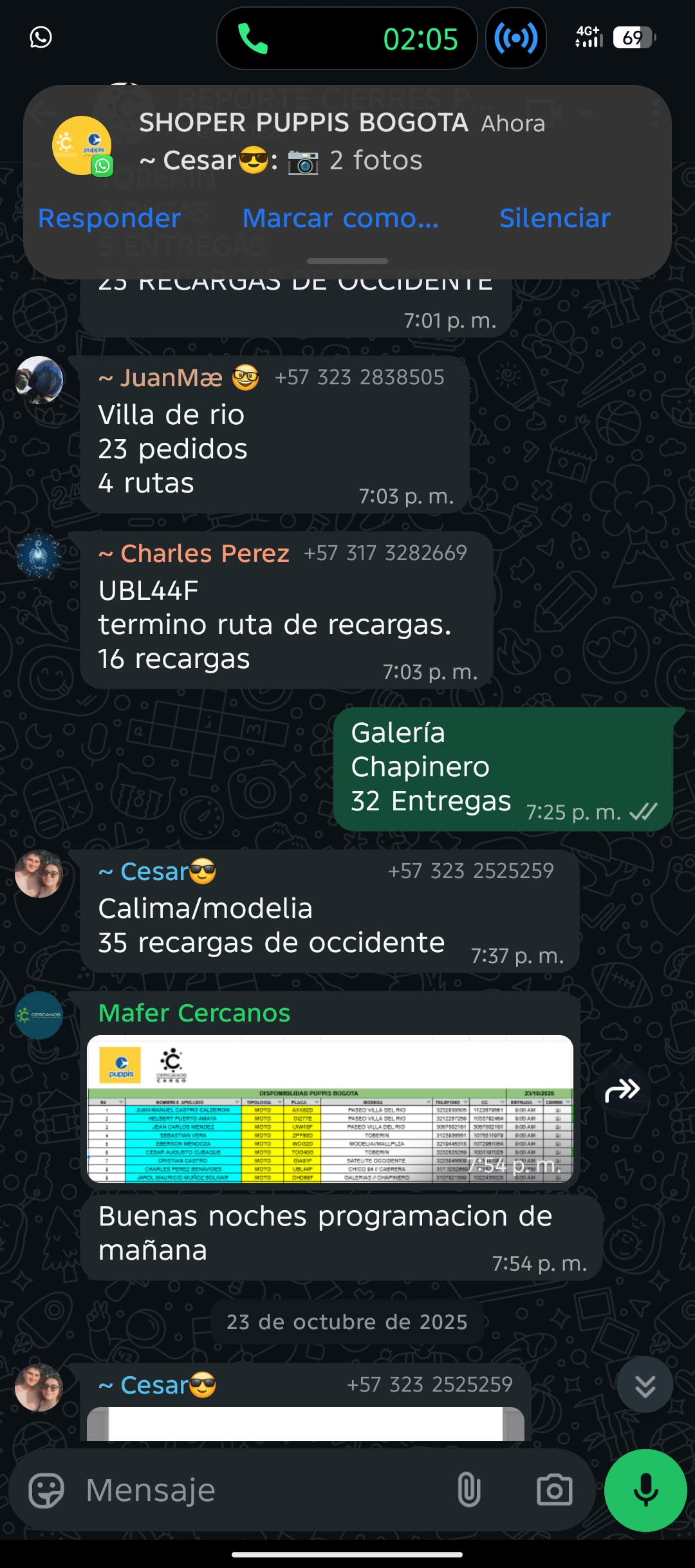Screen dimensions: 695x1568
Task: Open the hotspot indicator in the status bar
Action: point(515,39)
